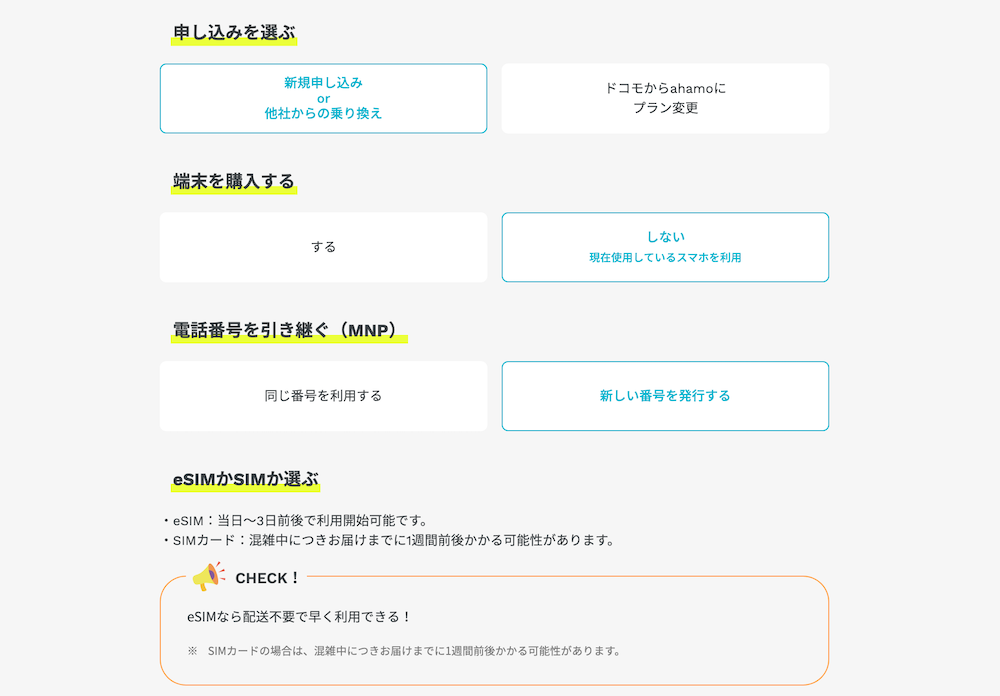Select 新規申し込み or 他社からの乗り換え option
The image size is (1000, 696).
[x=323, y=98]
